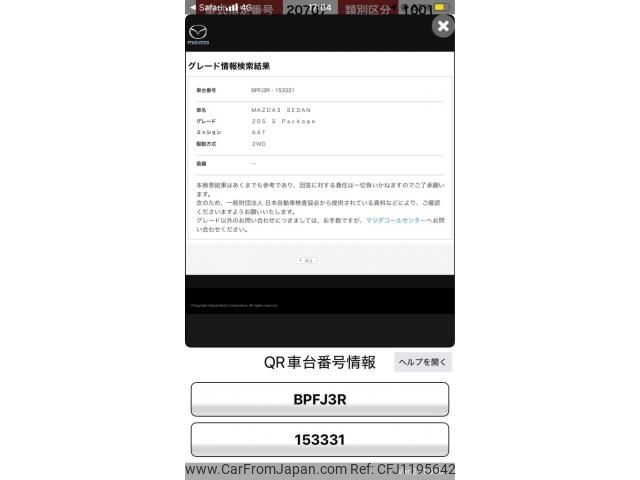
Task: Open the マツダコールセンター link
Action: click(x=398, y=220)
